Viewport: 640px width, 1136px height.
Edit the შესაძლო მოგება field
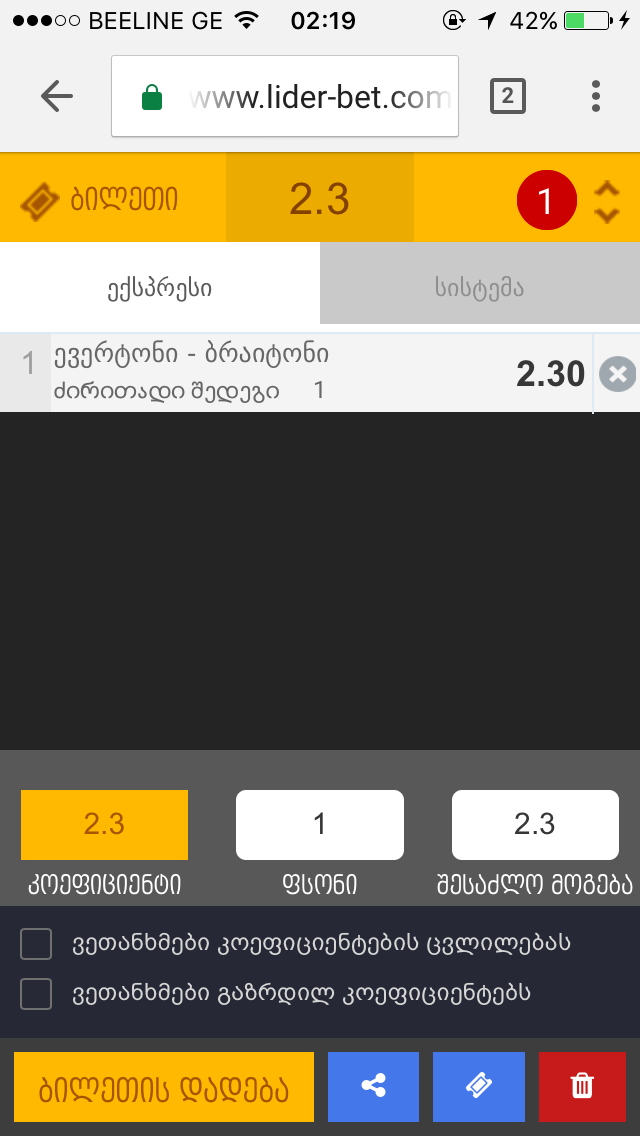point(534,824)
